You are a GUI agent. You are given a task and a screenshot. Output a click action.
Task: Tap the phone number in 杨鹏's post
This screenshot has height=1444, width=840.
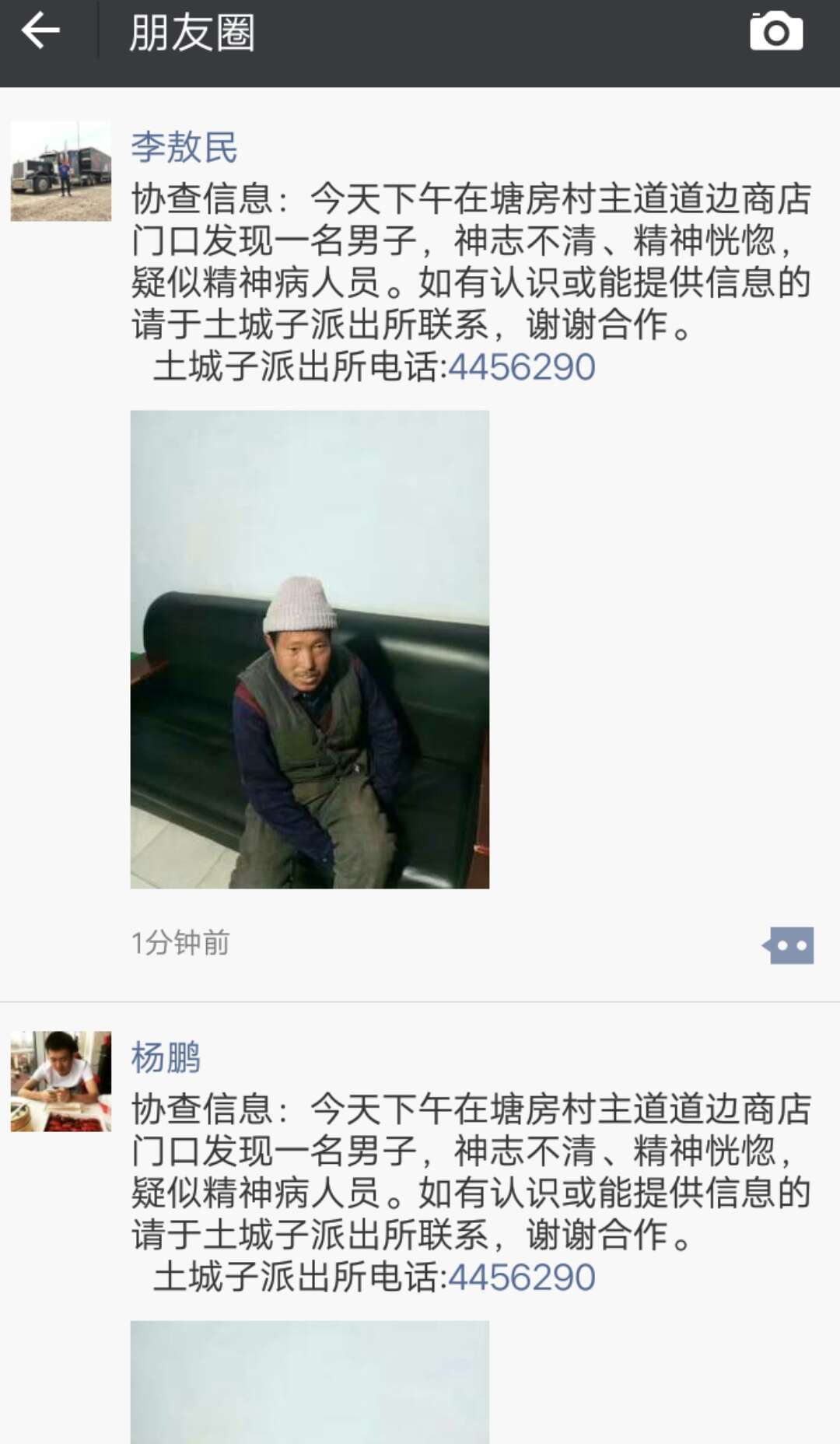pyautogui.click(x=522, y=1278)
